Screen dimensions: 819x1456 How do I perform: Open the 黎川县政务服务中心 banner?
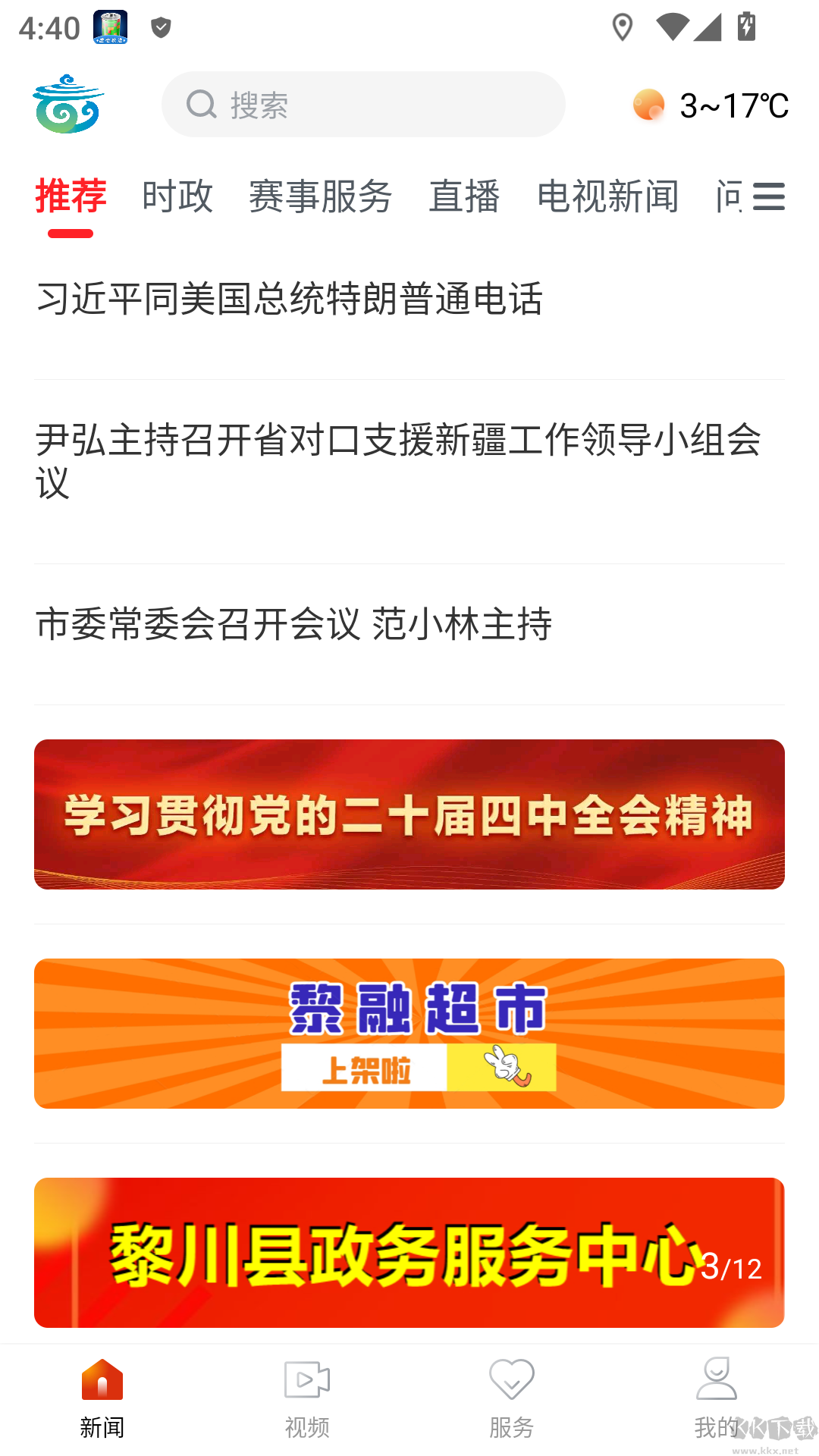[409, 1253]
